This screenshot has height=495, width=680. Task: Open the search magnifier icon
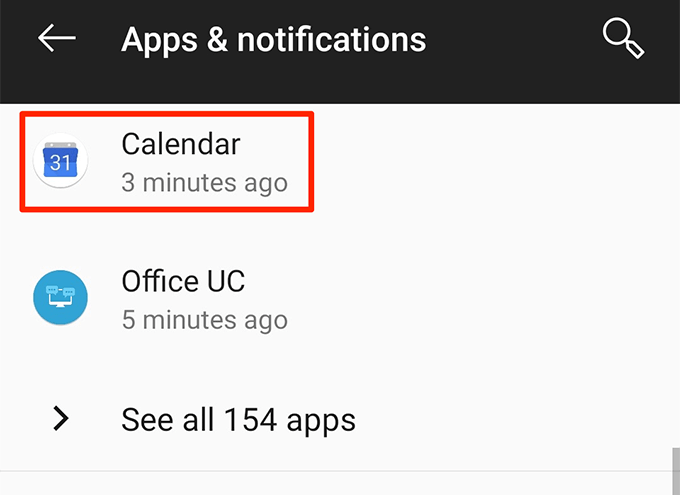[x=624, y=40]
